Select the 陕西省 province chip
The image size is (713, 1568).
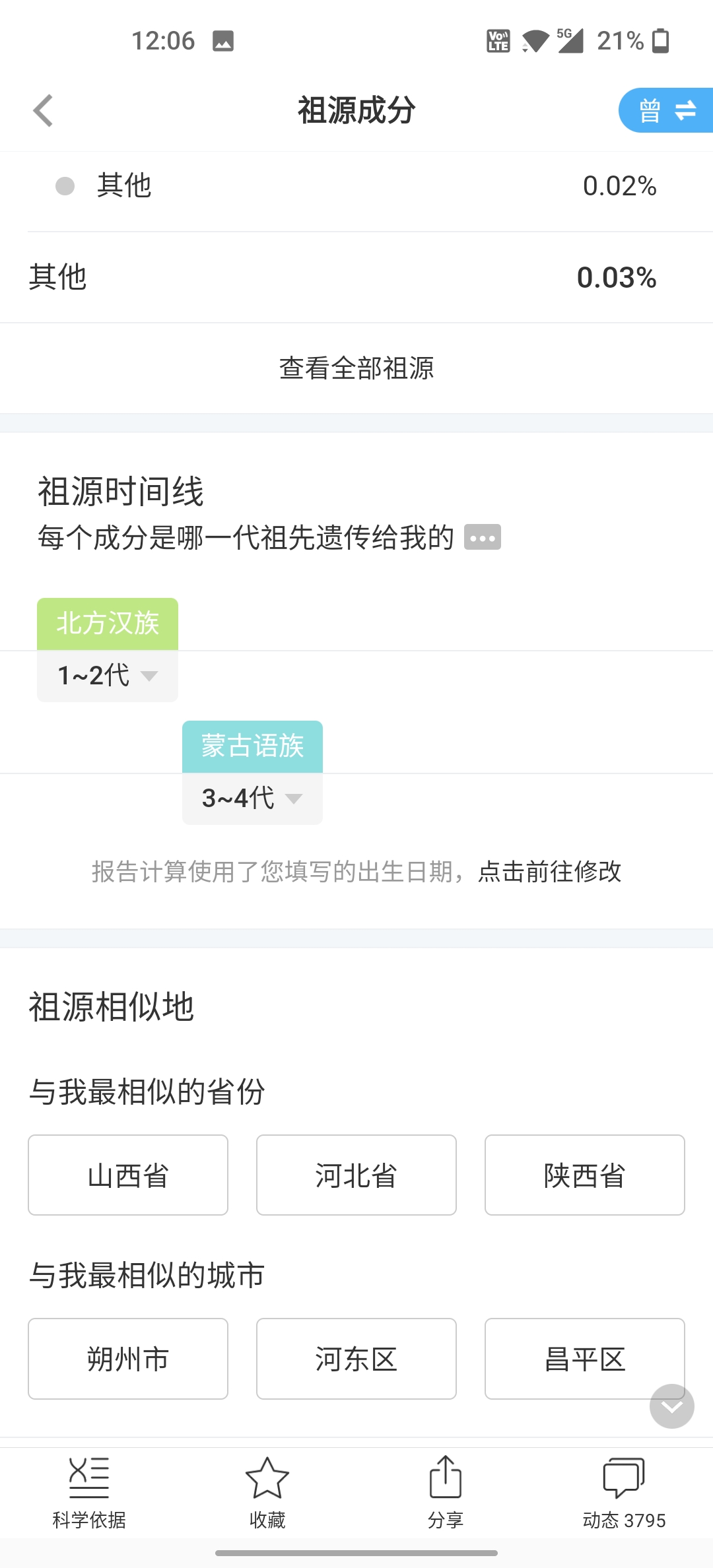[x=585, y=1175]
